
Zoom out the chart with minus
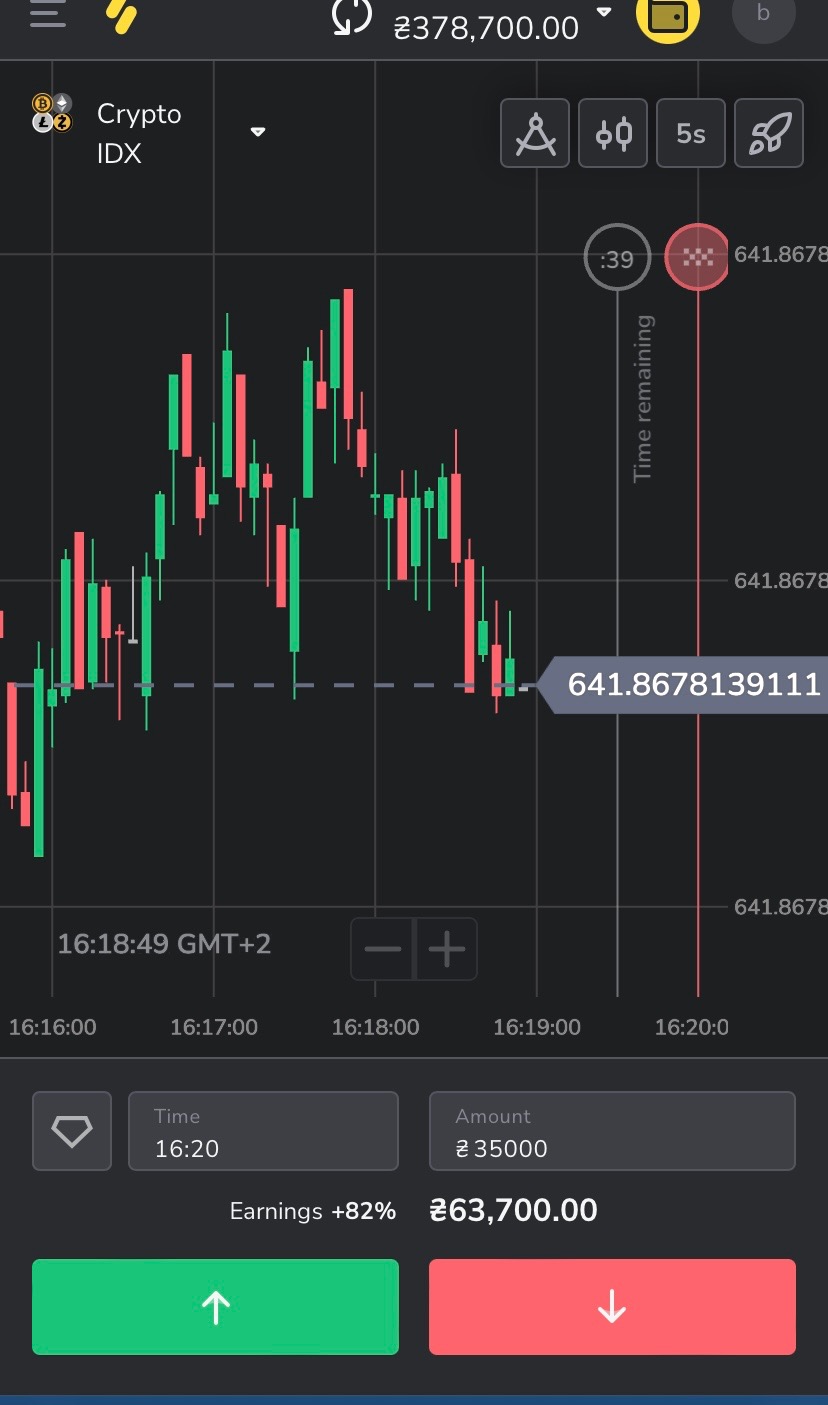pos(382,949)
